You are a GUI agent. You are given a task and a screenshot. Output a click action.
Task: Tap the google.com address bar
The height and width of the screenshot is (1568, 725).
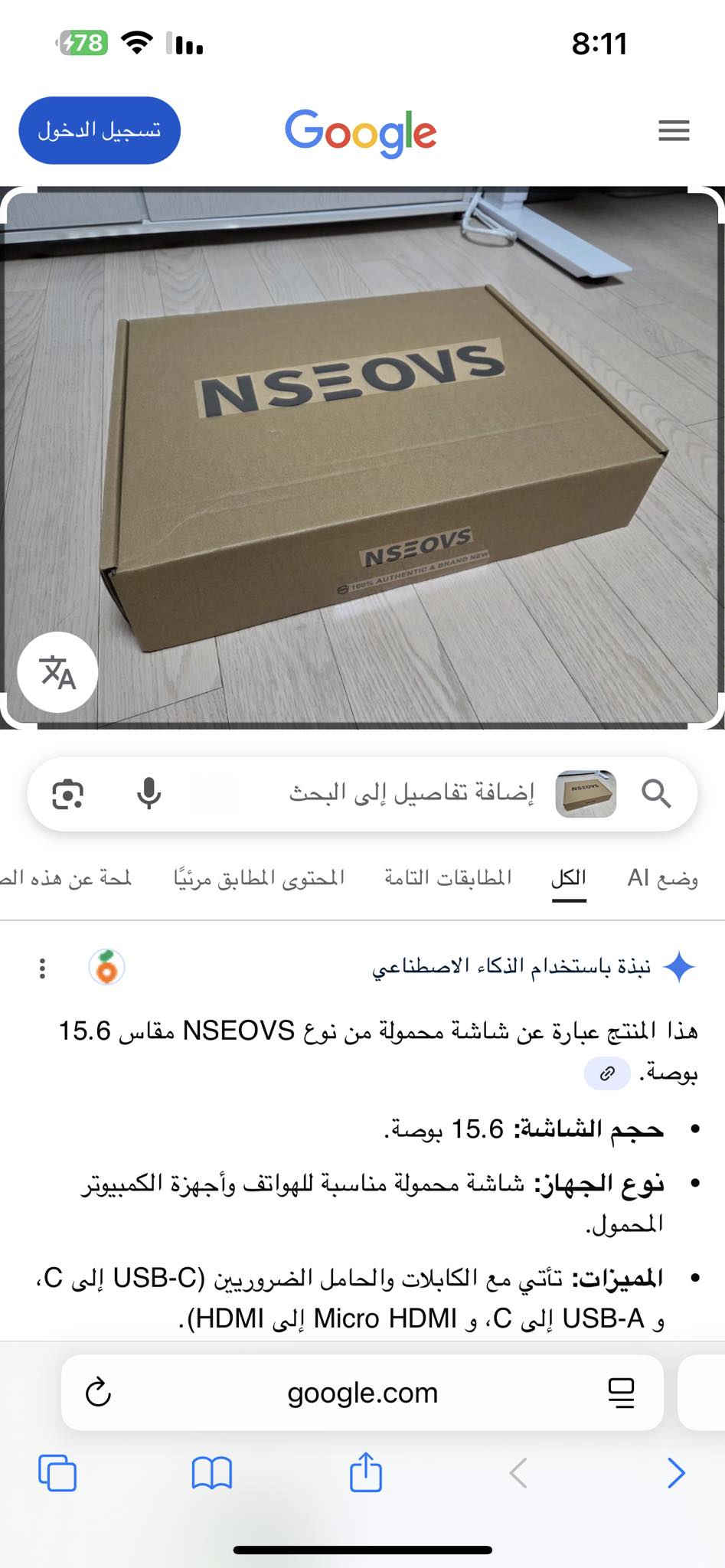362,1393
